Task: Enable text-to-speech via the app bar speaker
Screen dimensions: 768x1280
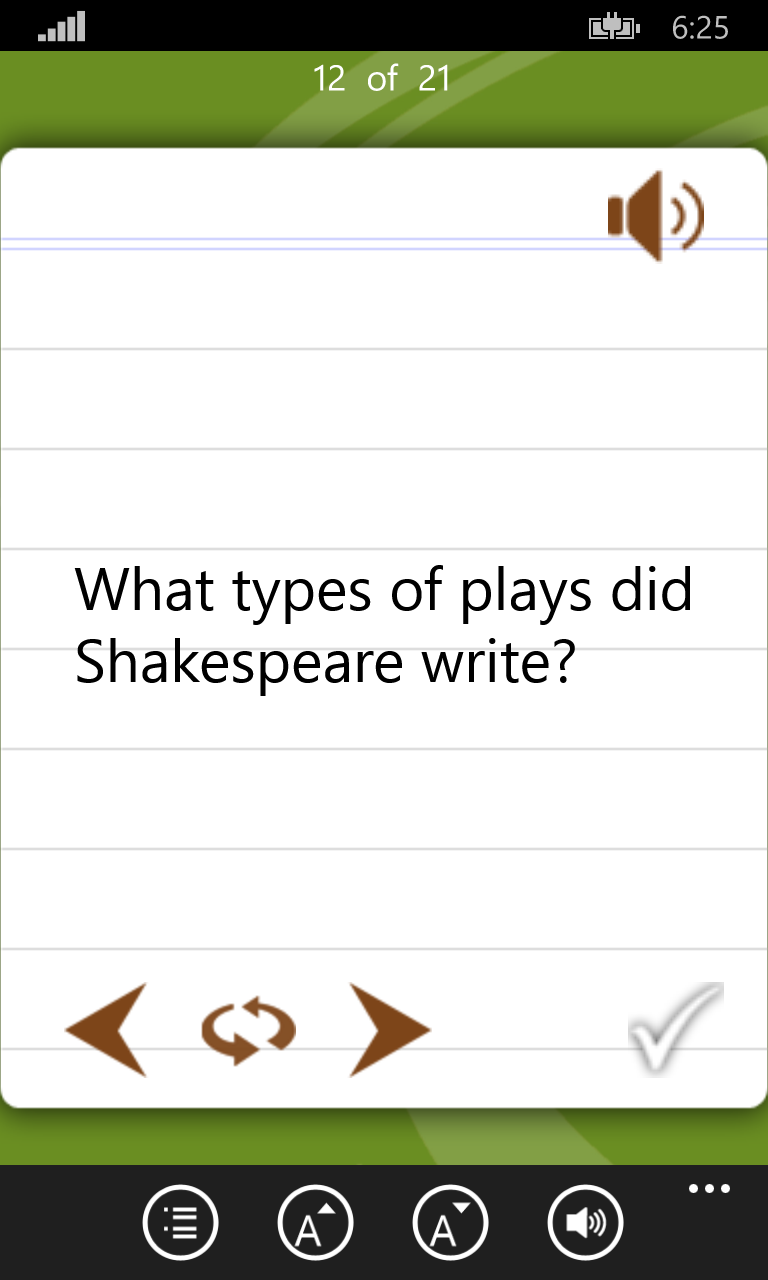Action: (x=586, y=1222)
